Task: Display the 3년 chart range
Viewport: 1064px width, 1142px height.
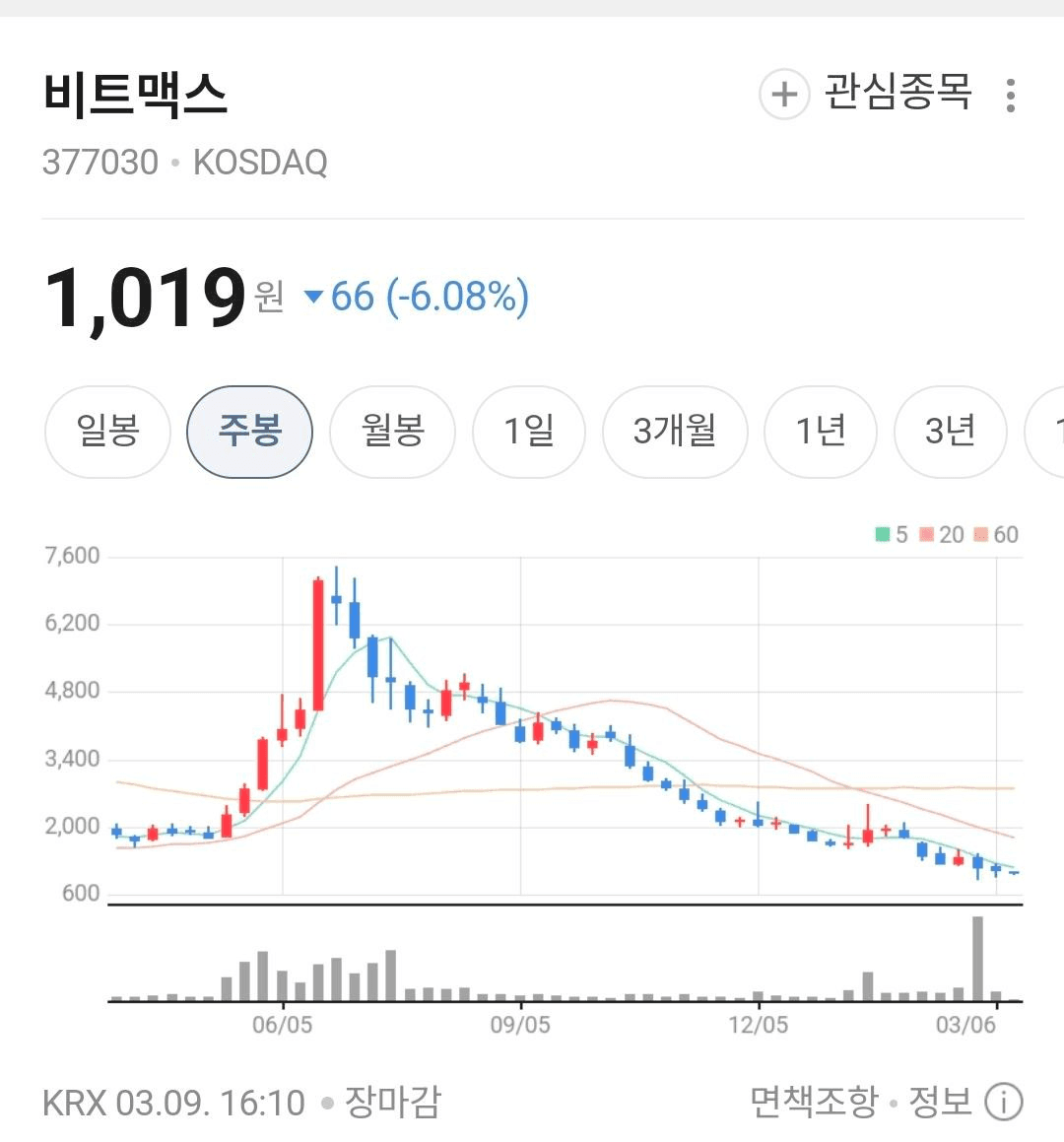Action: pos(950,432)
